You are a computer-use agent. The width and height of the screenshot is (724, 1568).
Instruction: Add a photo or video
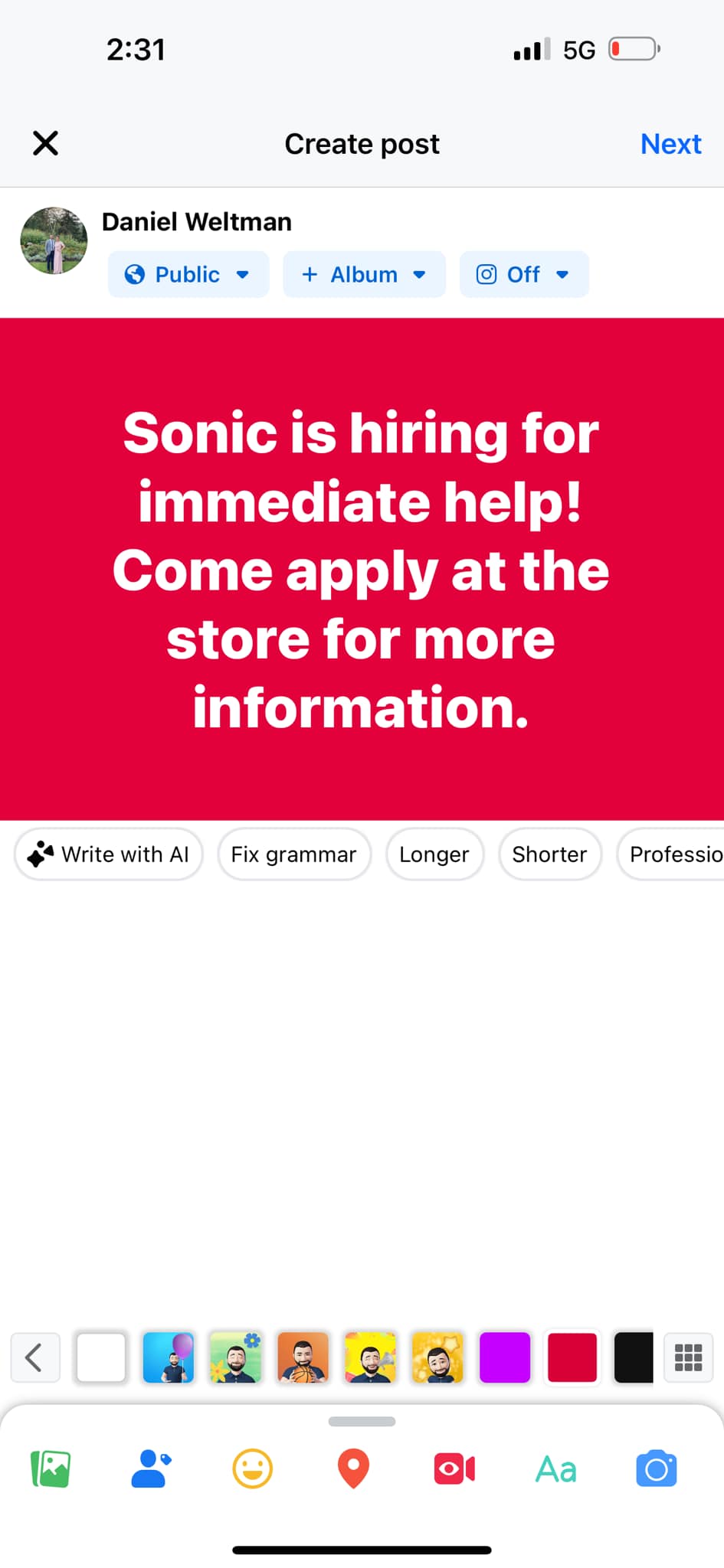click(x=51, y=1469)
